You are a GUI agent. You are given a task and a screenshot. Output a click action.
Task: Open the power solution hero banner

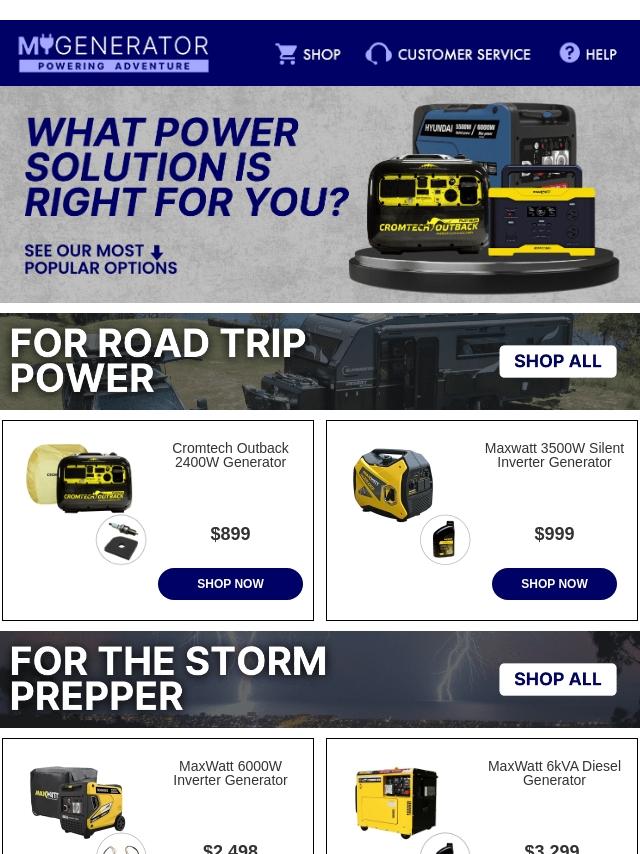click(x=320, y=194)
